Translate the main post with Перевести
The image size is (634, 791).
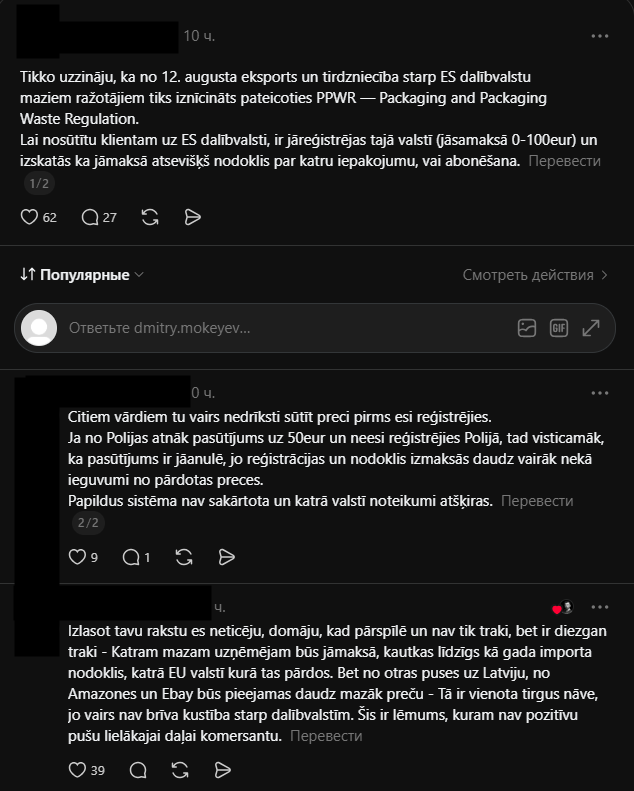(564, 161)
